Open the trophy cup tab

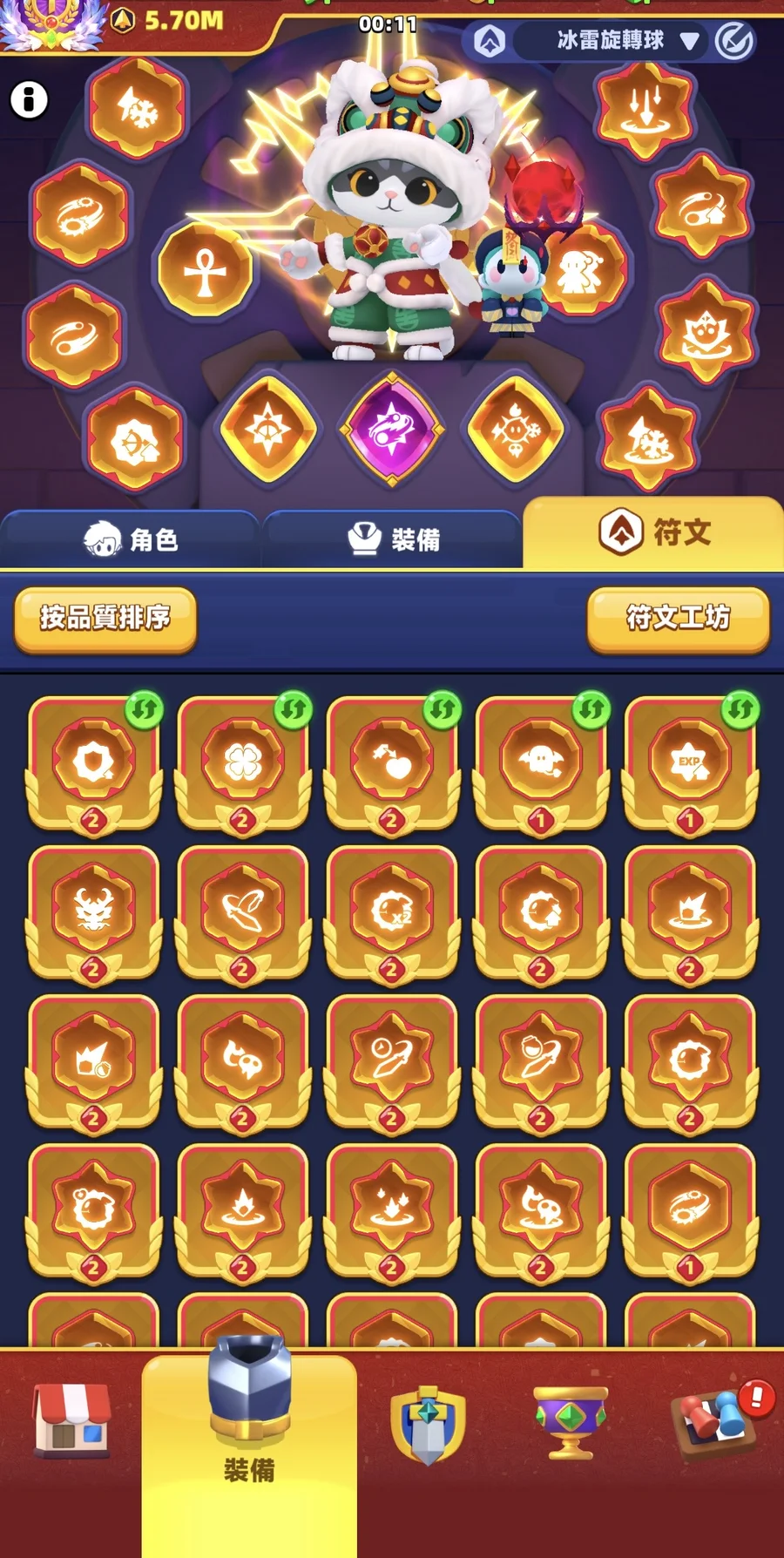click(x=571, y=1422)
